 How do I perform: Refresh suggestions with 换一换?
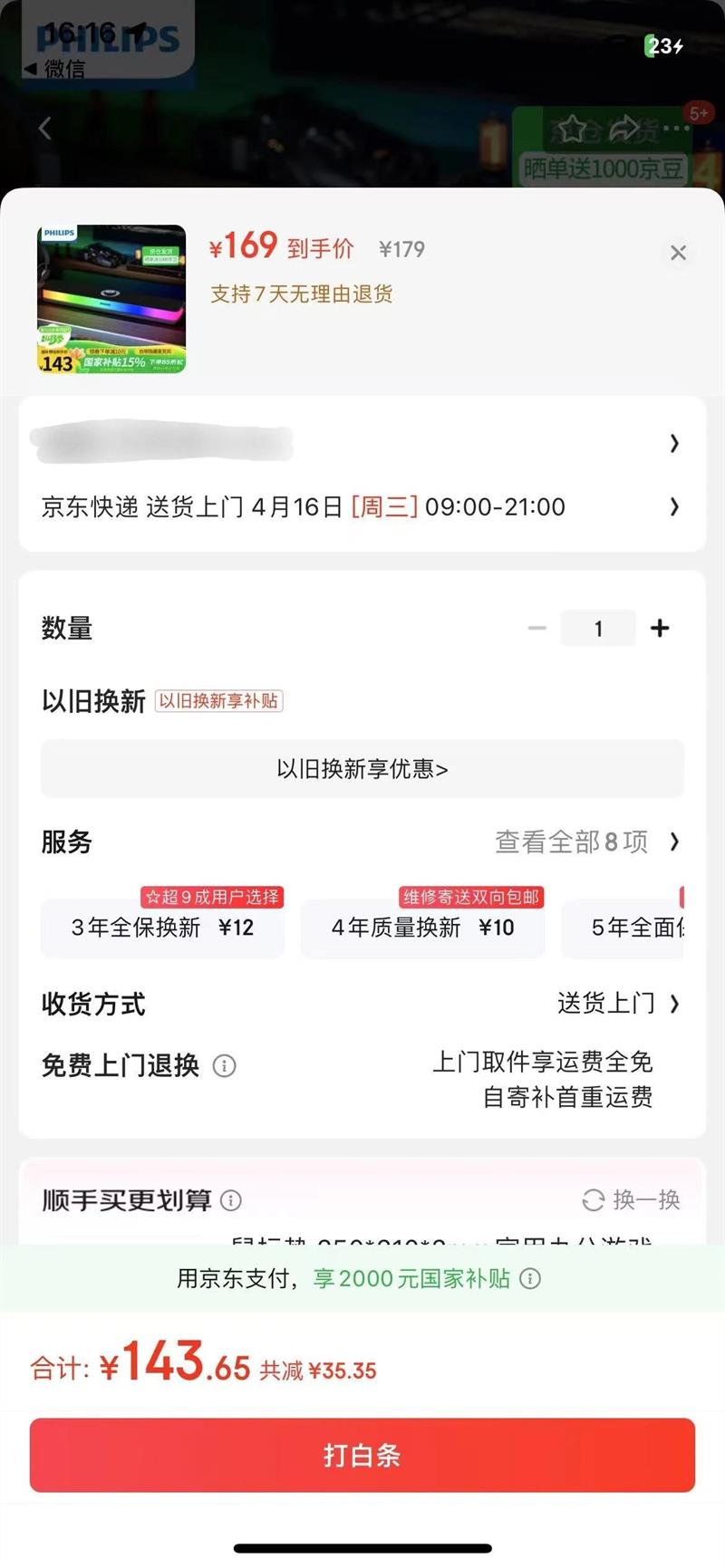click(x=631, y=1200)
